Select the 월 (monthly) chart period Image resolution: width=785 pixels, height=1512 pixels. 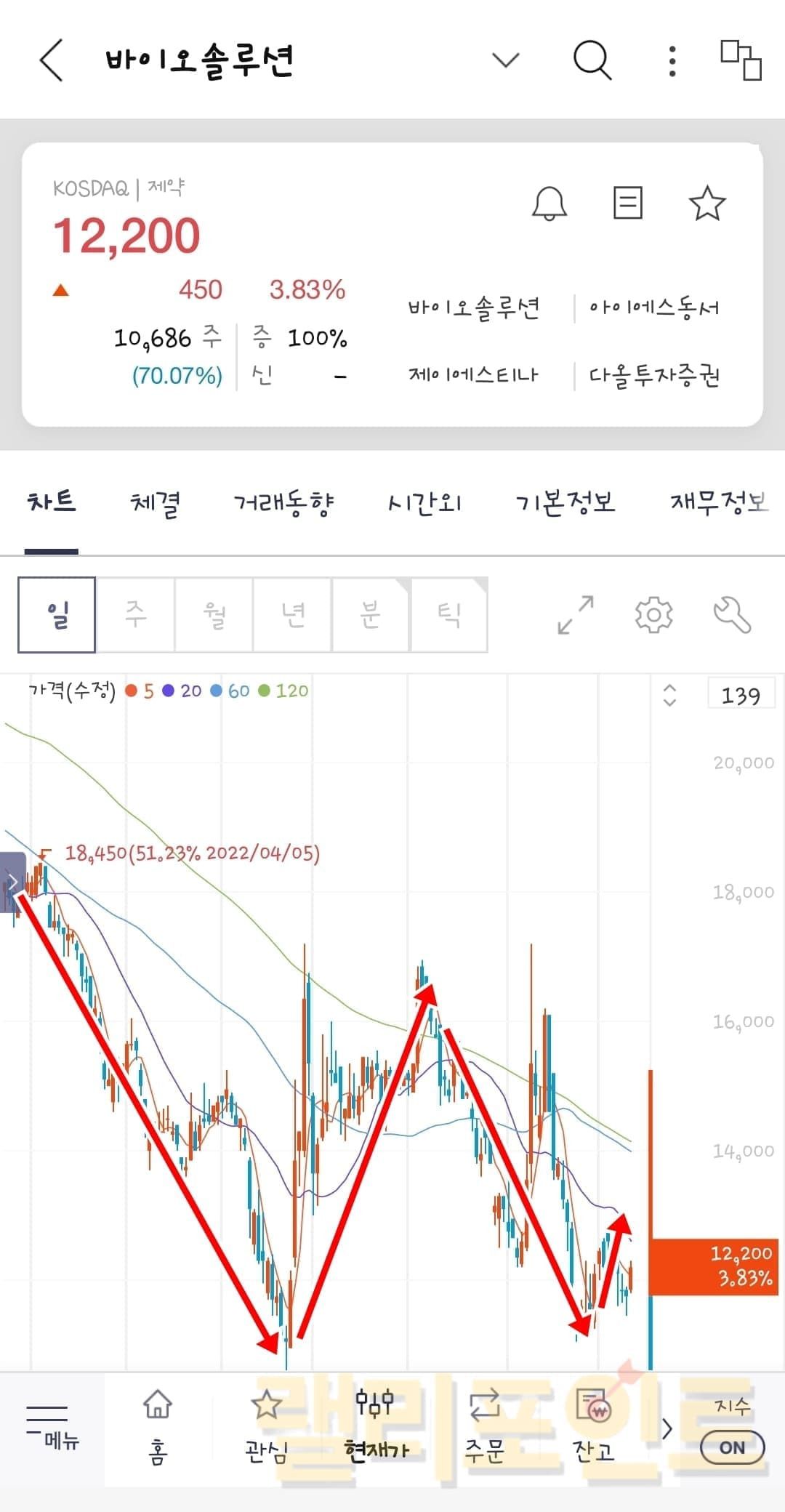tap(214, 614)
